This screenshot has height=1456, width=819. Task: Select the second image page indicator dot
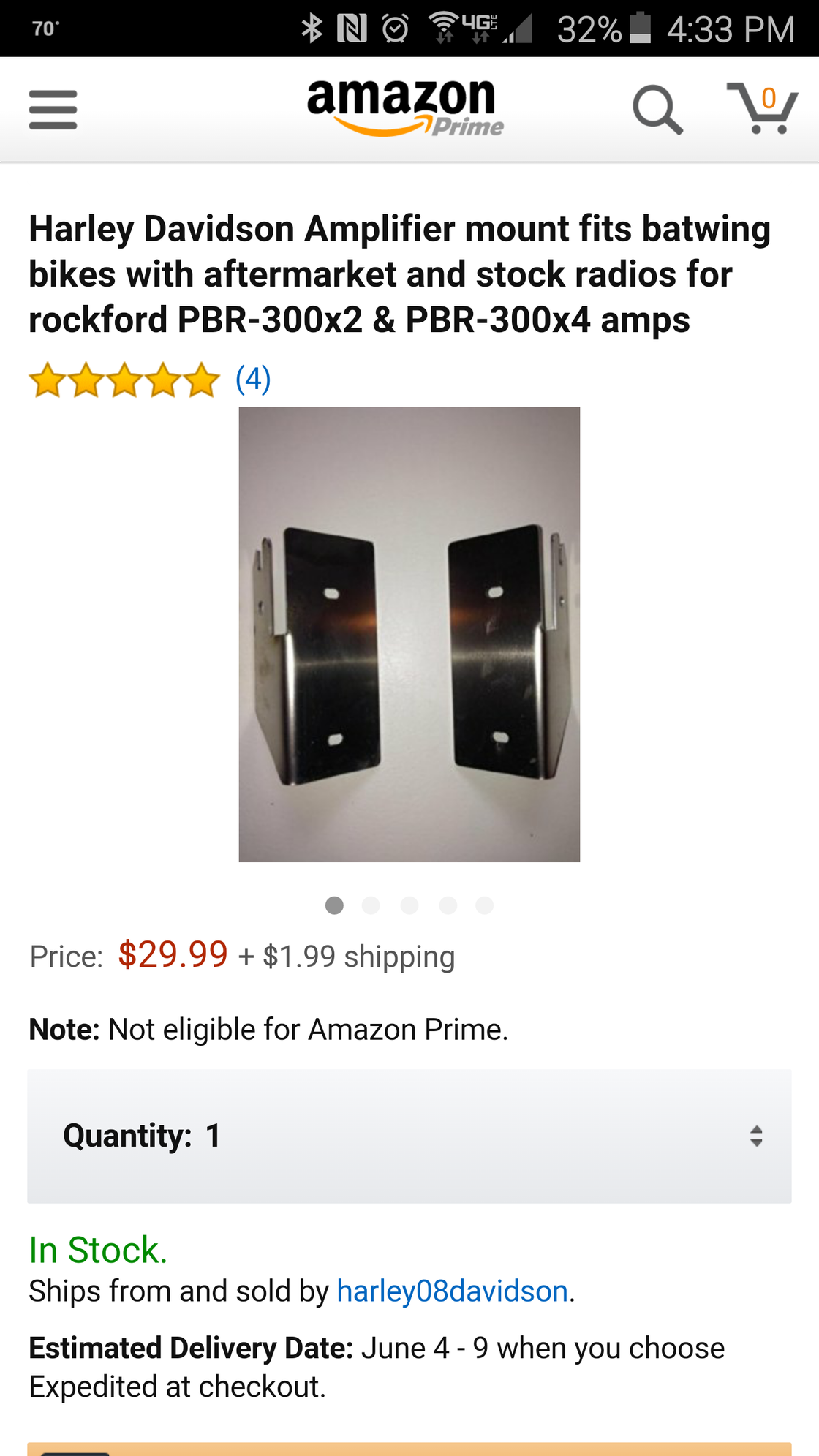click(x=371, y=905)
